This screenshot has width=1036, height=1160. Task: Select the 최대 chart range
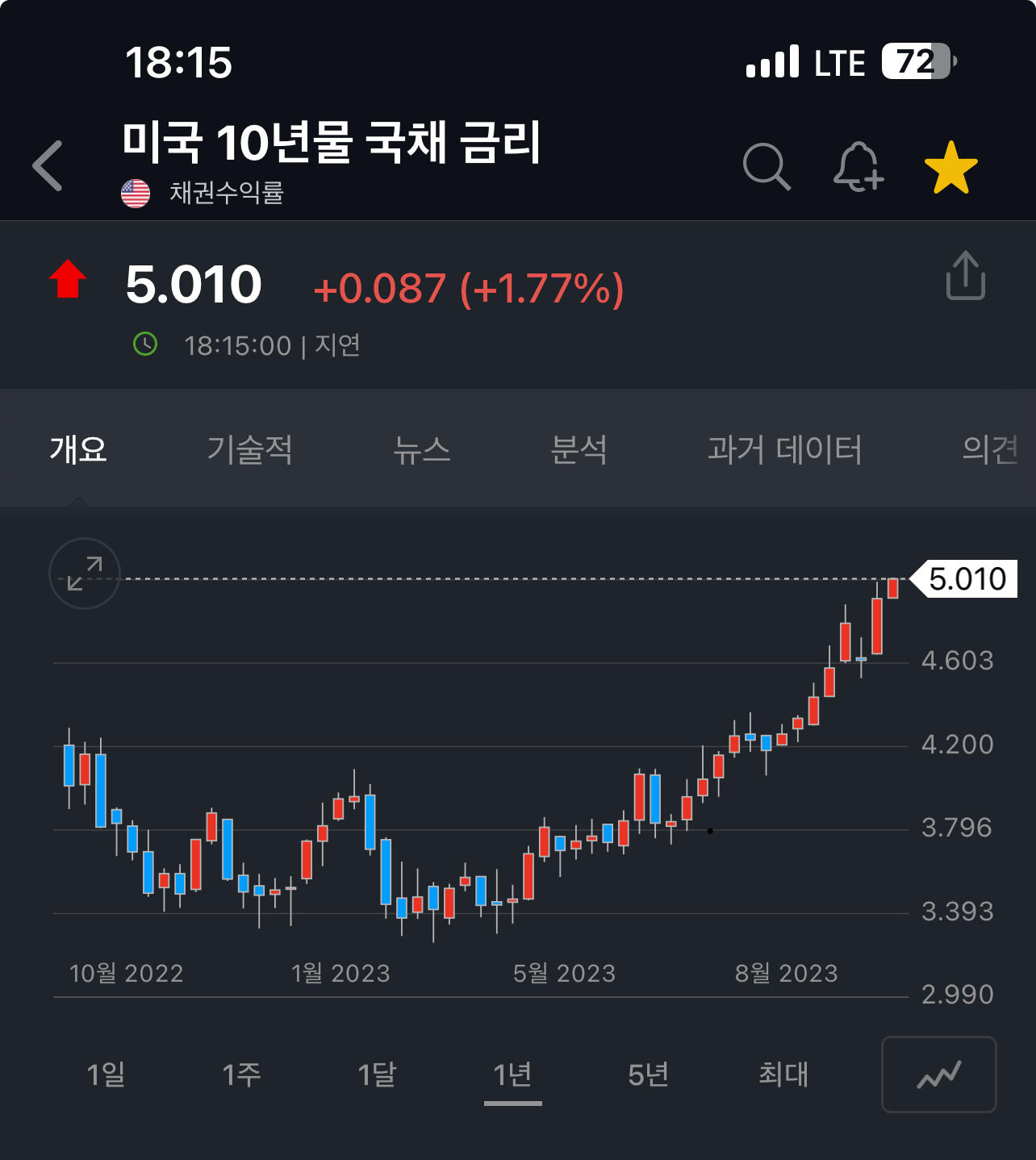783,1074
